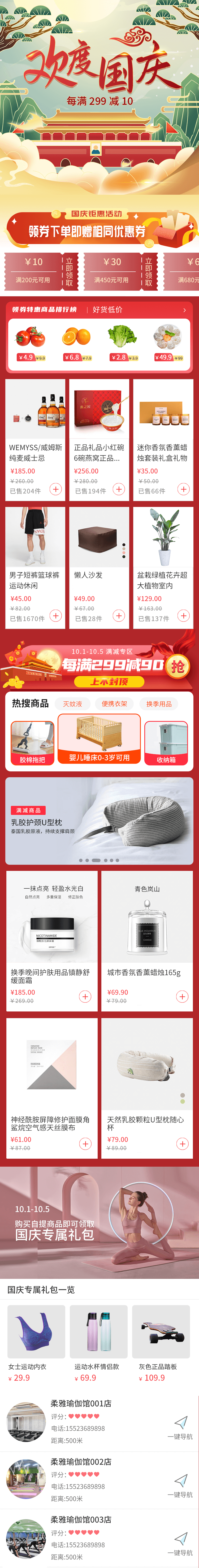Add 男子短裤篮球裤 to cart
The height and width of the screenshot is (1568, 199).
coord(55,616)
